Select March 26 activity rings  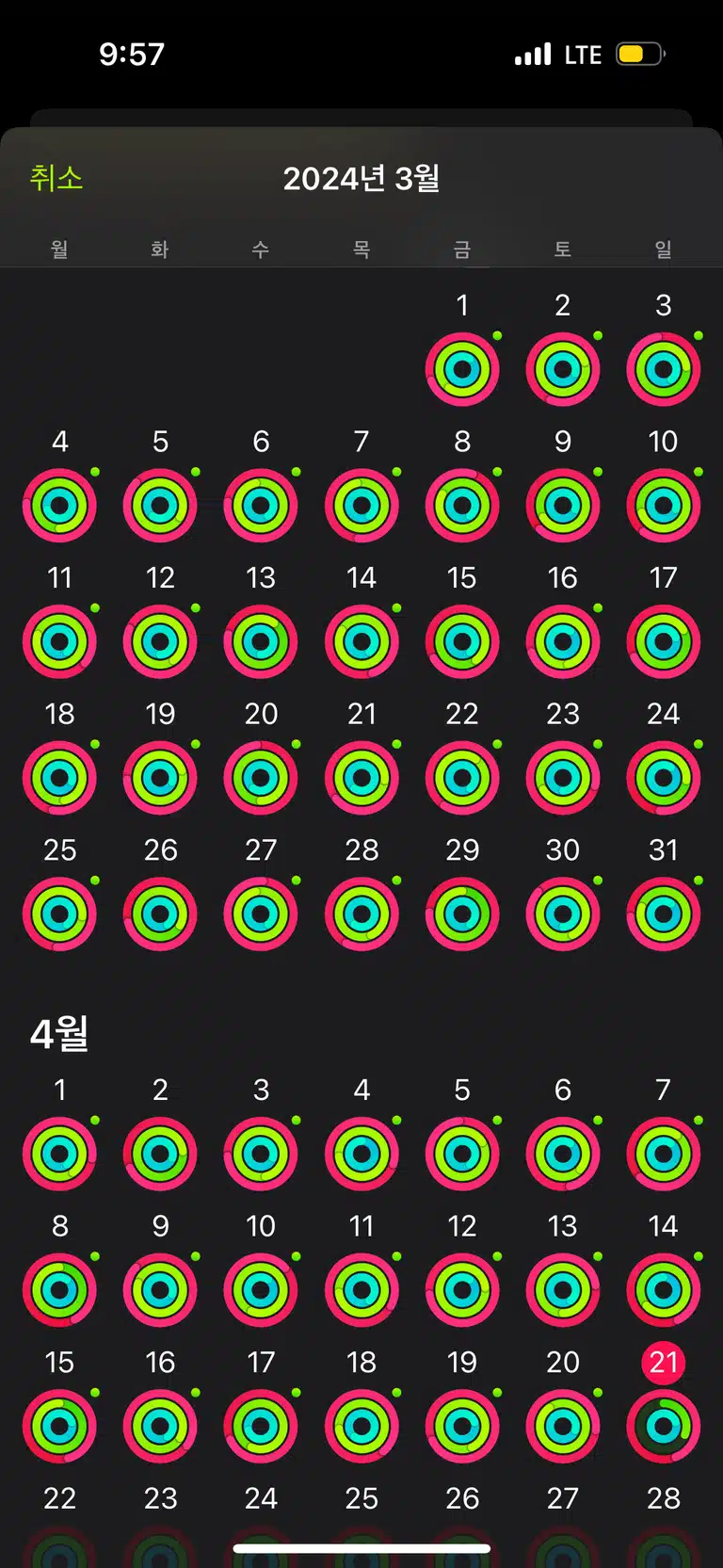coord(160,914)
